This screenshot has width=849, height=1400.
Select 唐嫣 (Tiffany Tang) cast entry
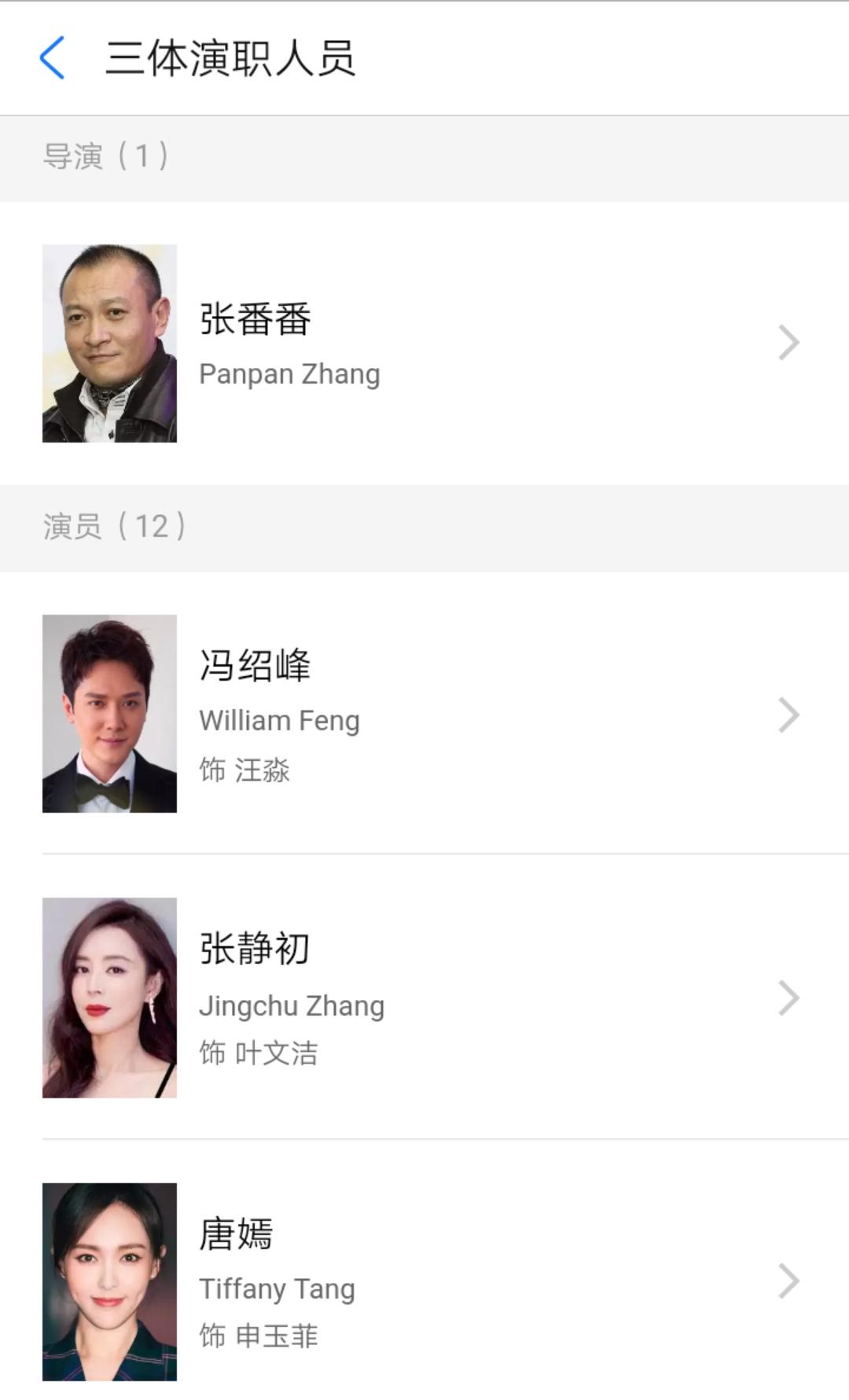424,1281
